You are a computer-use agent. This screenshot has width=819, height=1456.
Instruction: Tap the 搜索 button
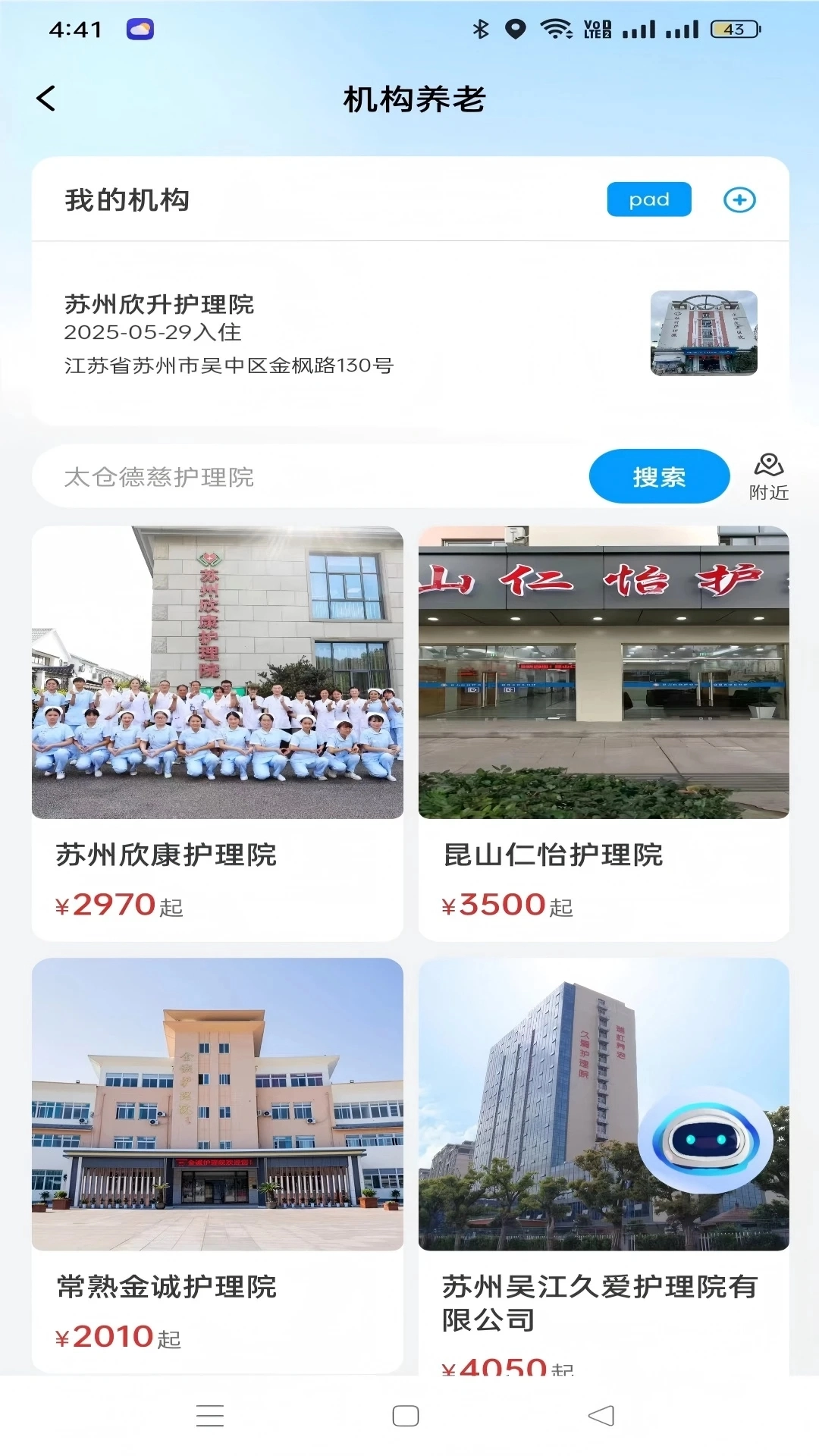pyautogui.click(x=658, y=477)
